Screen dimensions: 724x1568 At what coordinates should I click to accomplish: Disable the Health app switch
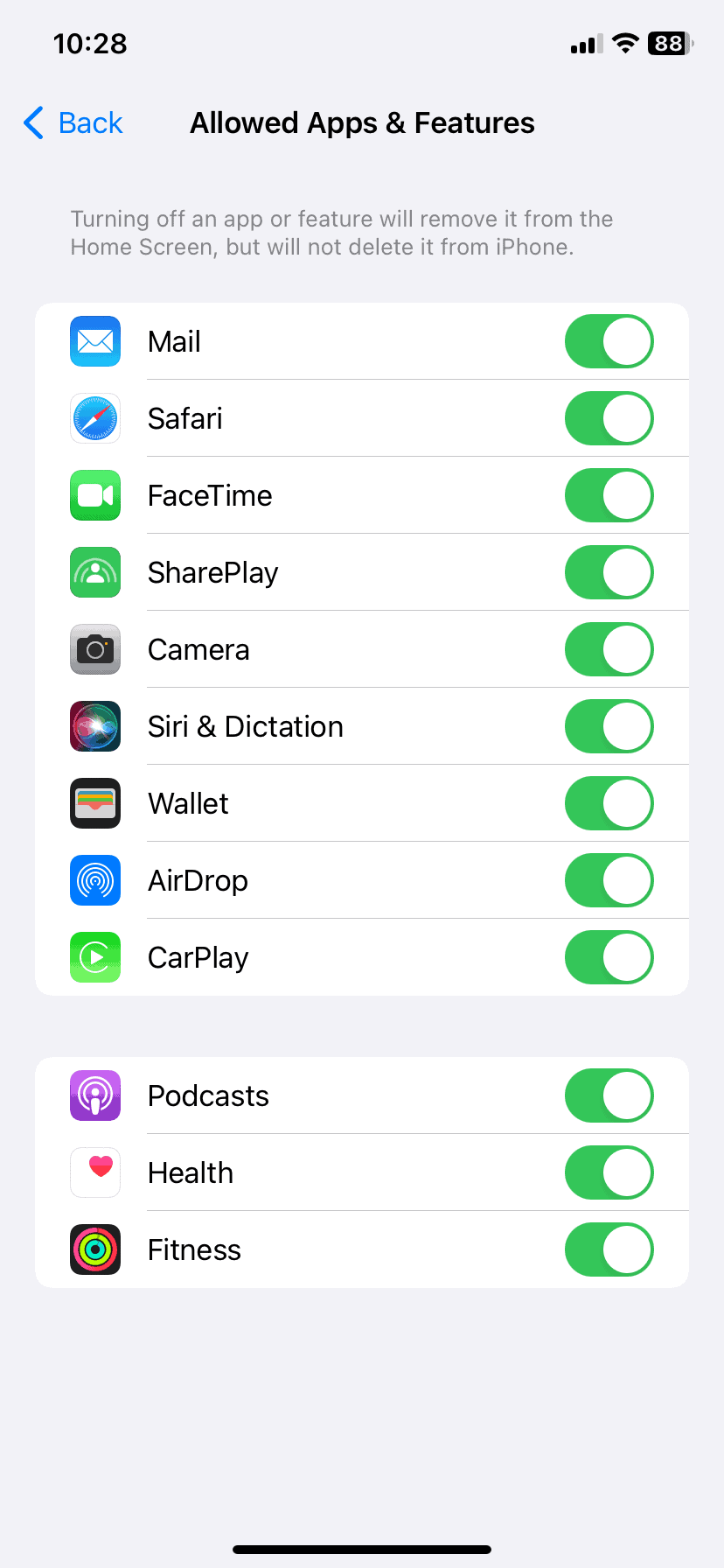(x=609, y=1172)
